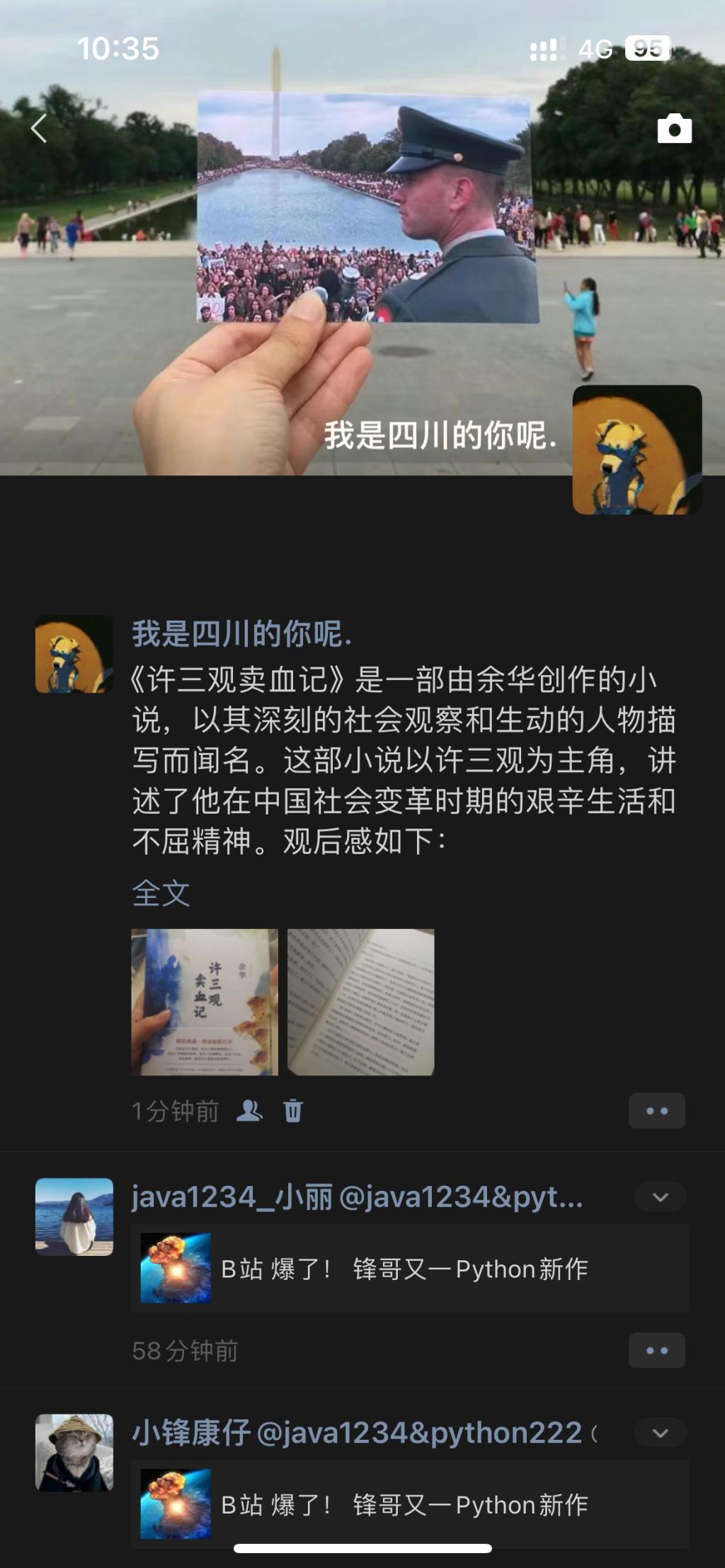Open the large profile avatar under the cover photo
The width and height of the screenshot is (725, 1568).
click(x=636, y=450)
